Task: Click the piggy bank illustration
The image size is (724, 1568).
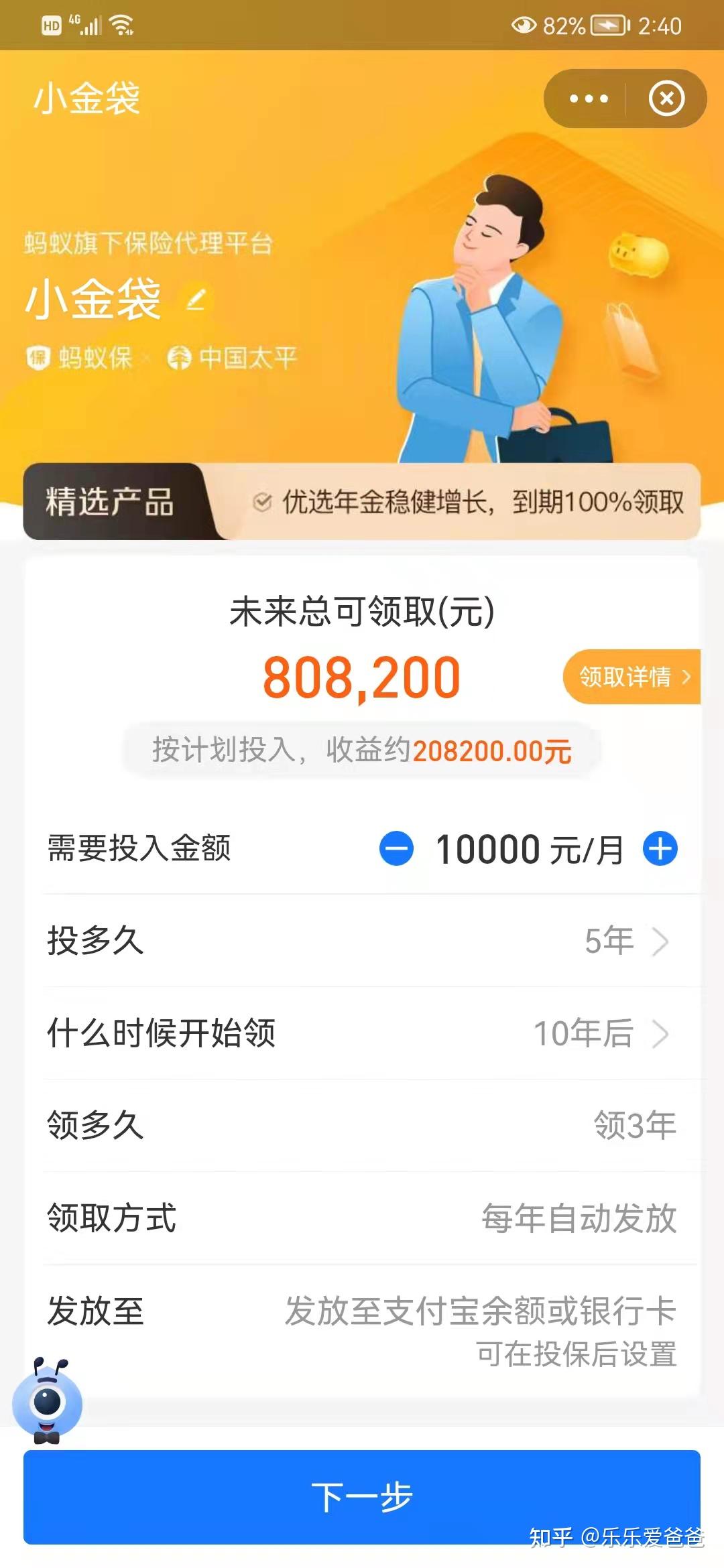Action: (640, 253)
